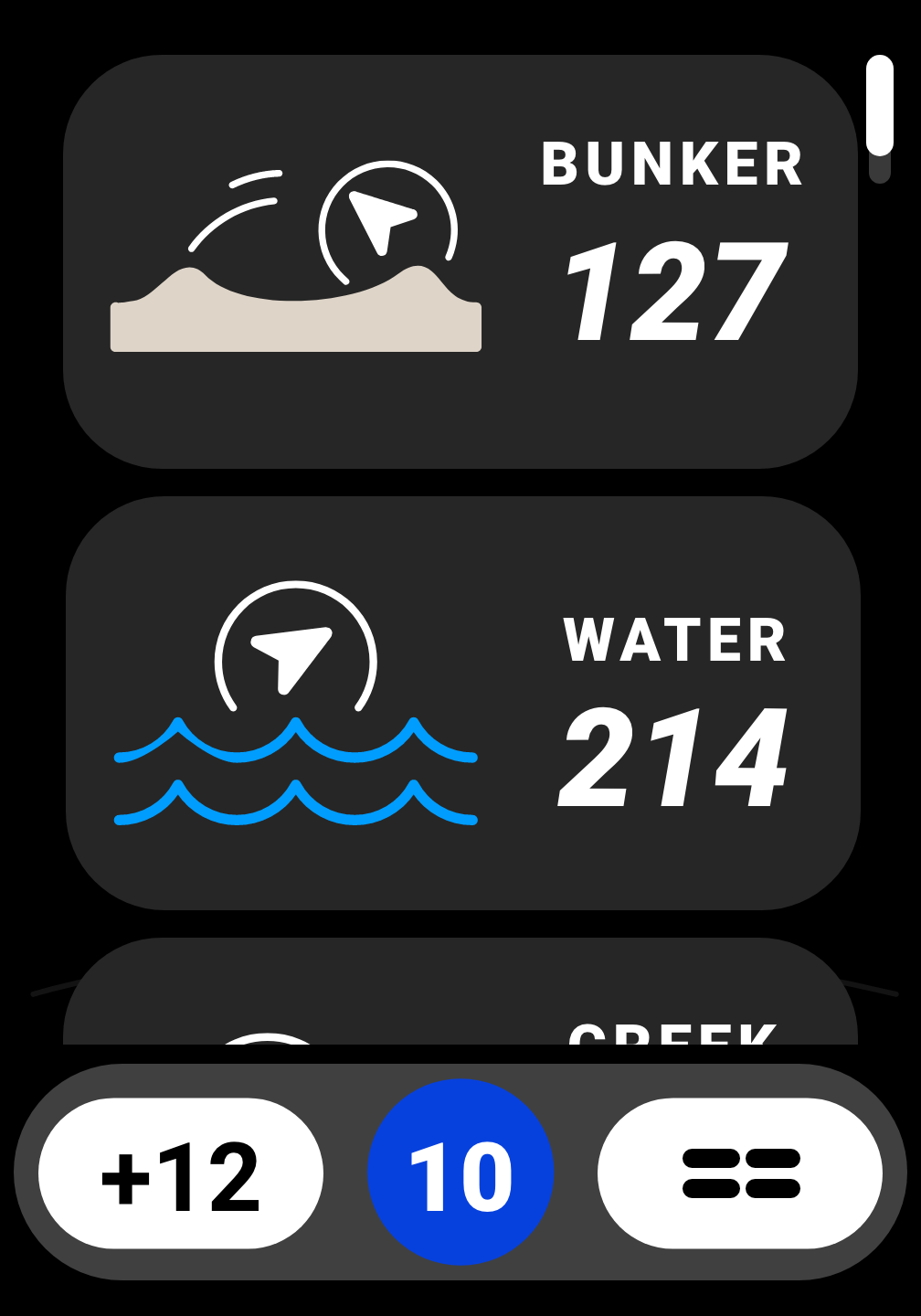Open the Bunker 127 hazard card
The image size is (921, 1316).
pyautogui.click(x=460, y=261)
